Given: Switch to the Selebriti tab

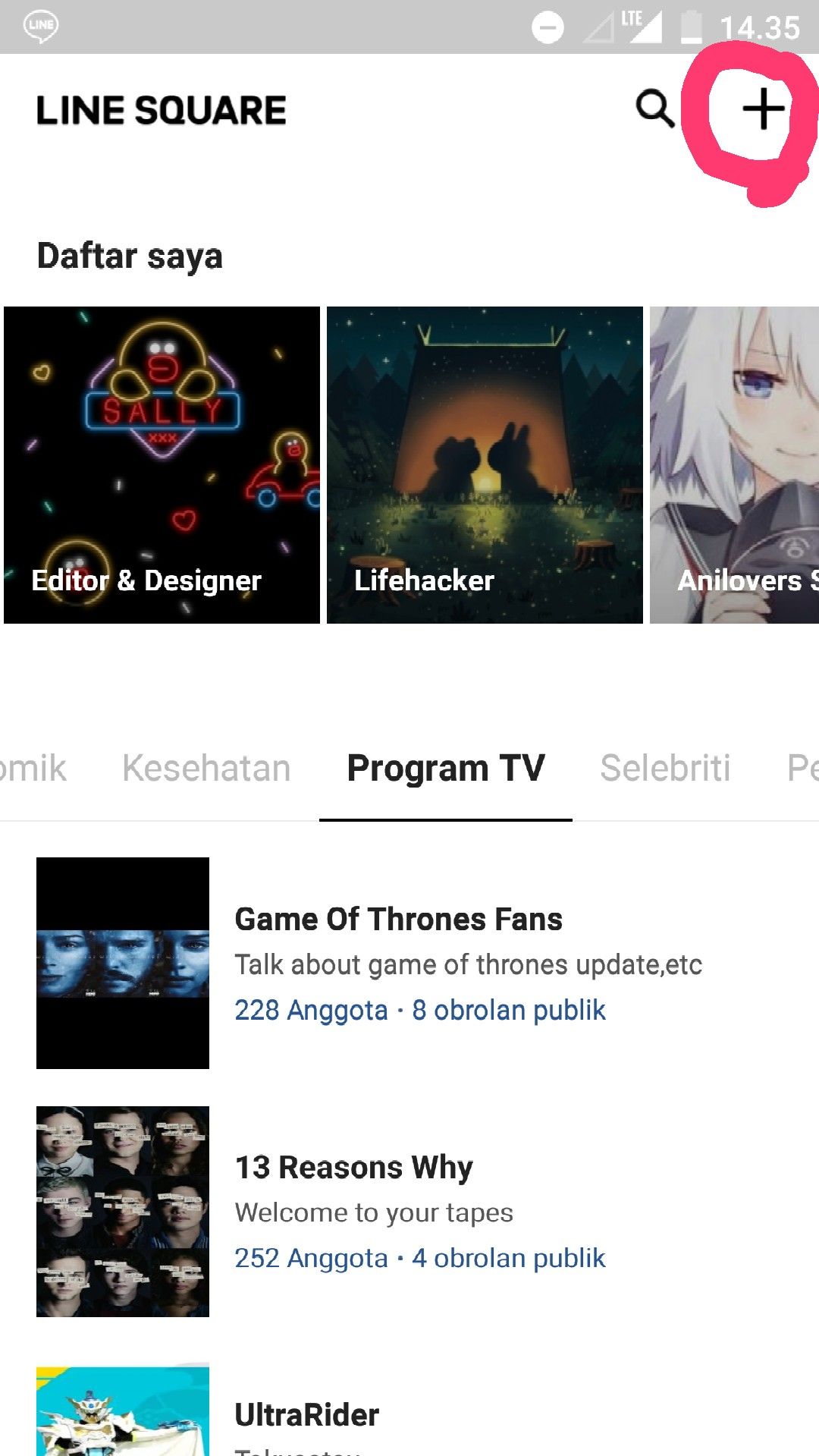Looking at the screenshot, I should coord(665,768).
